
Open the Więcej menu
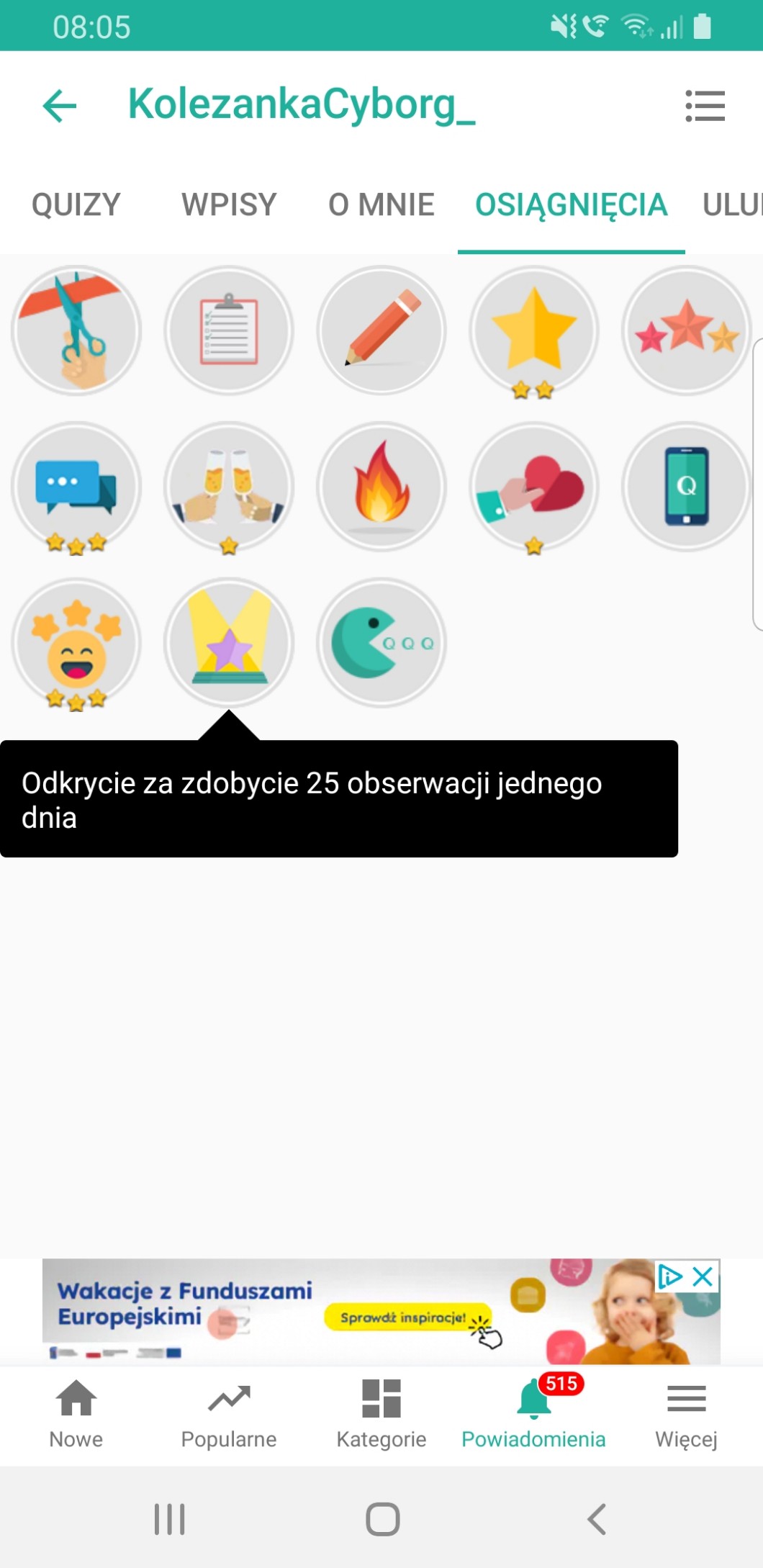point(686,1415)
